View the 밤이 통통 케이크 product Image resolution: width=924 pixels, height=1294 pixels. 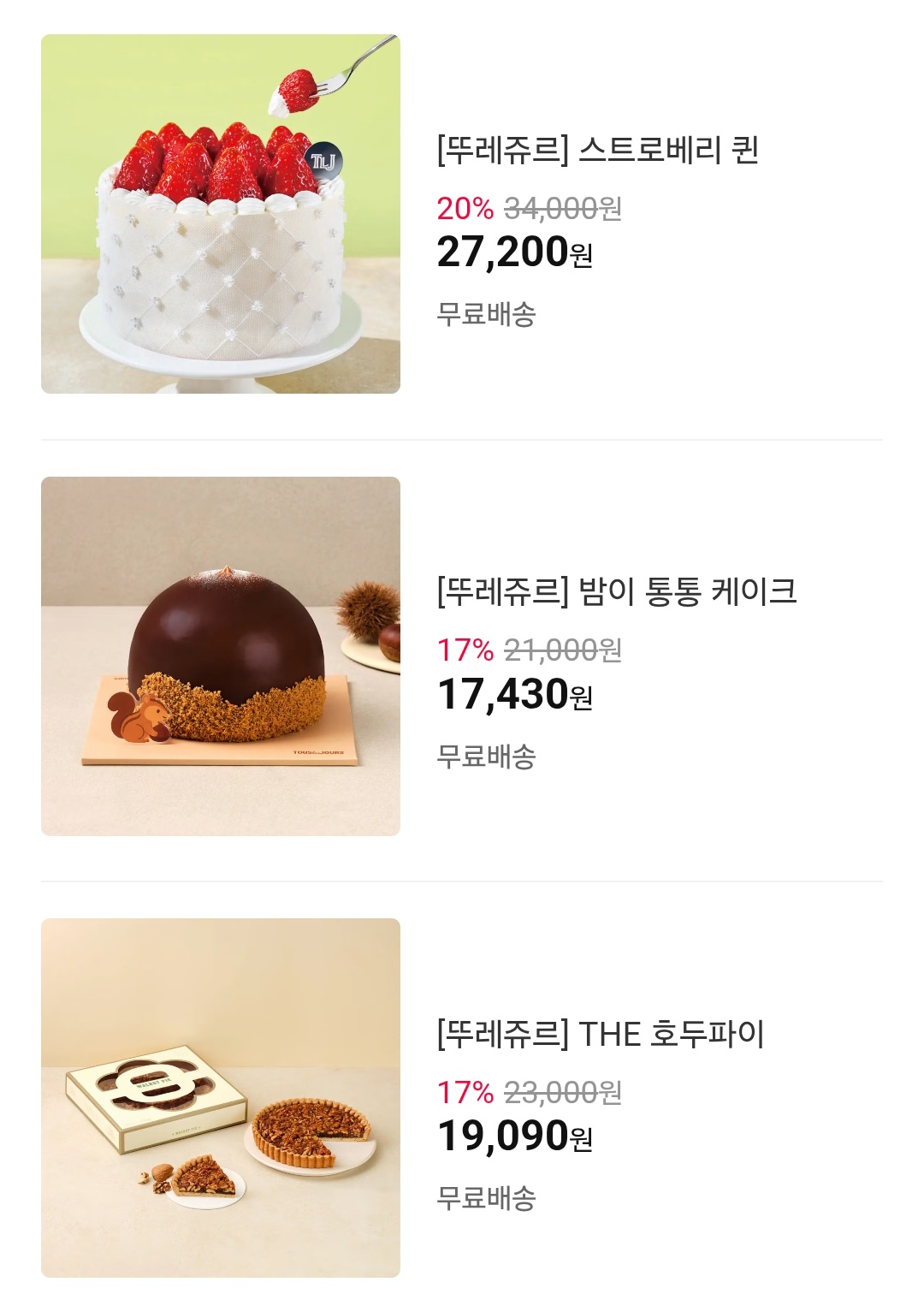[616, 592]
